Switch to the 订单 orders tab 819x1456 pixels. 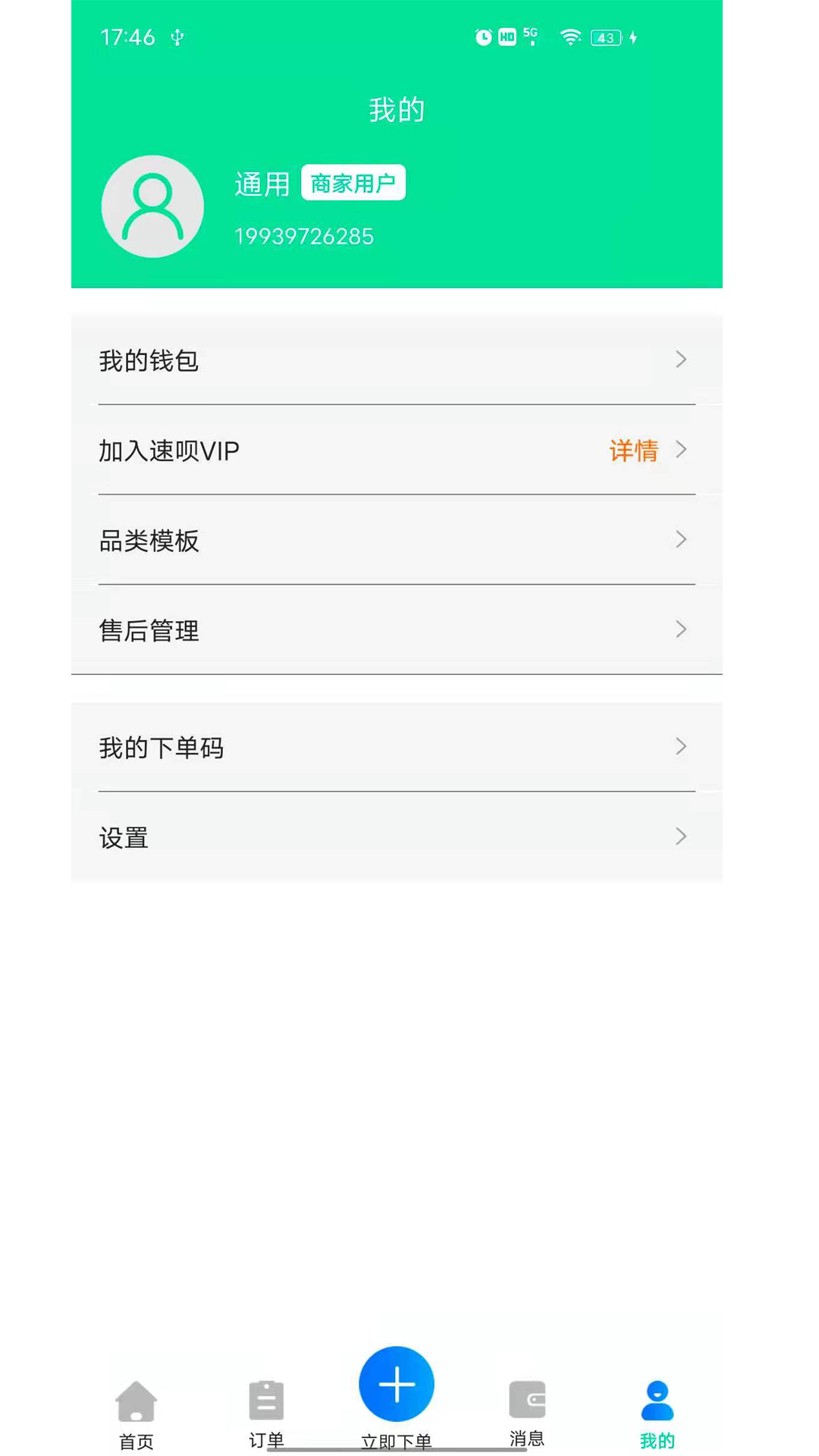click(266, 1413)
